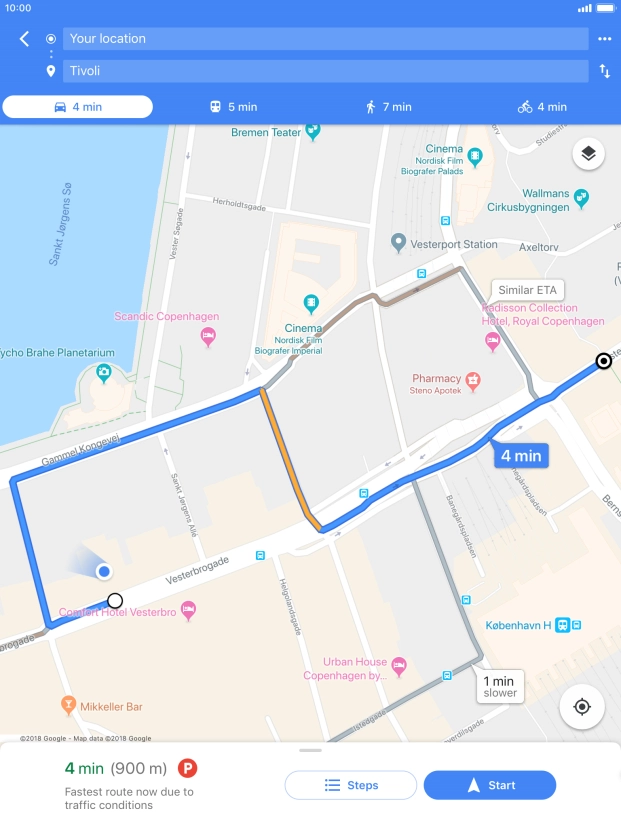Image resolution: width=621 pixels, height=828 pixels.
Task: Go back from the directions screen
Action: click(x=24, y=39)
